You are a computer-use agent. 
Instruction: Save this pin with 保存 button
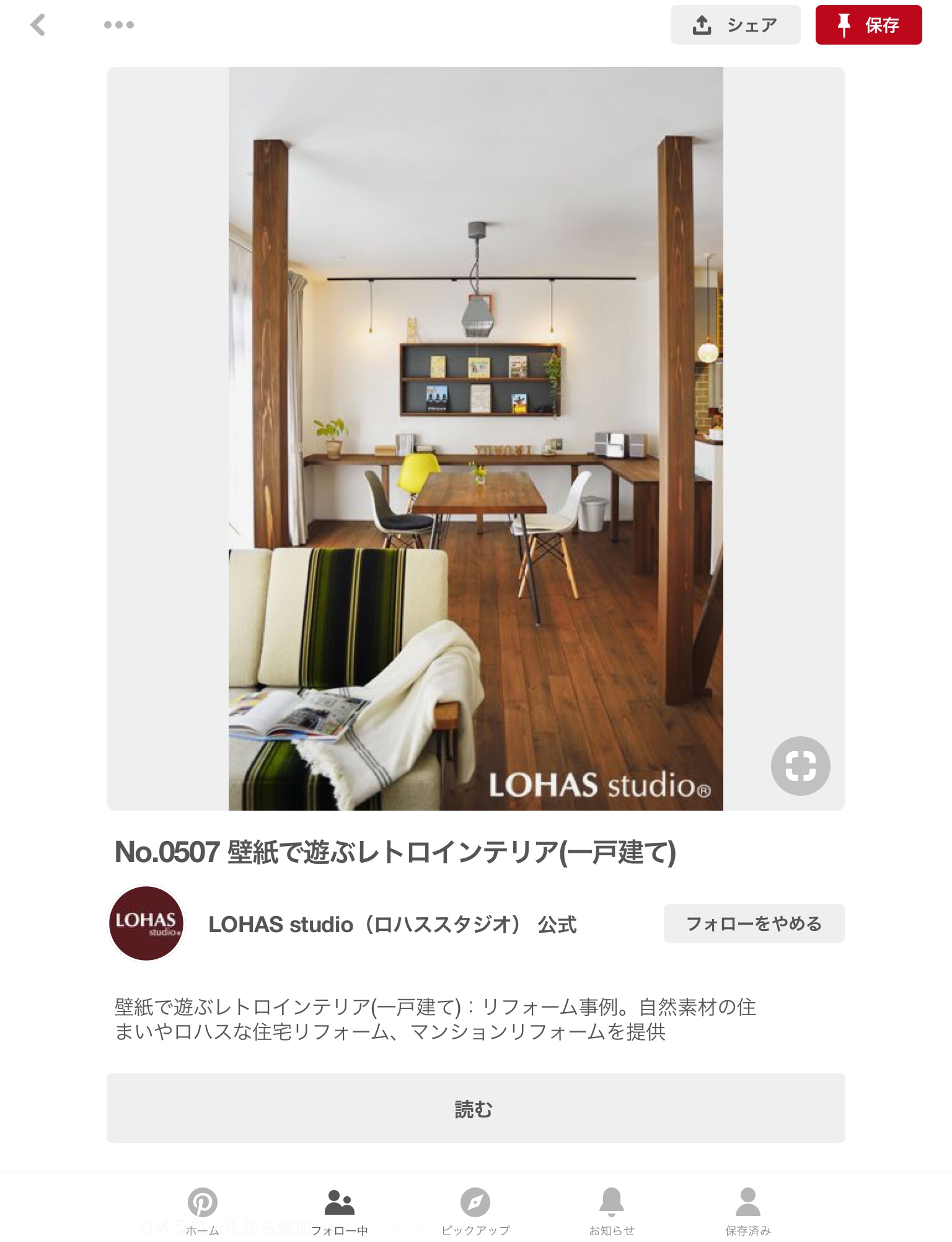(868, 25)
